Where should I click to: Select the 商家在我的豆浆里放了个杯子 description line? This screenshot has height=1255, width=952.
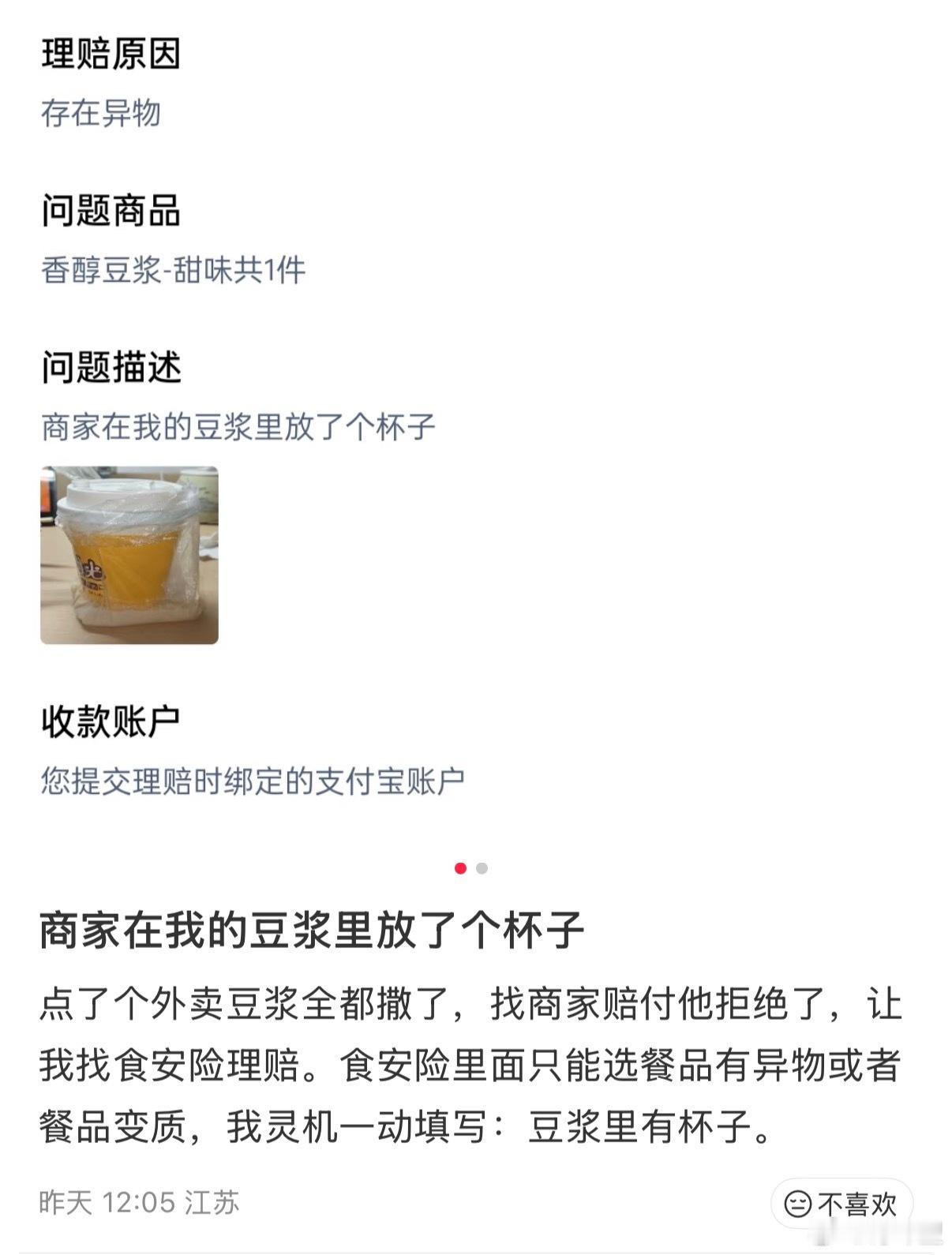[239, 426]
